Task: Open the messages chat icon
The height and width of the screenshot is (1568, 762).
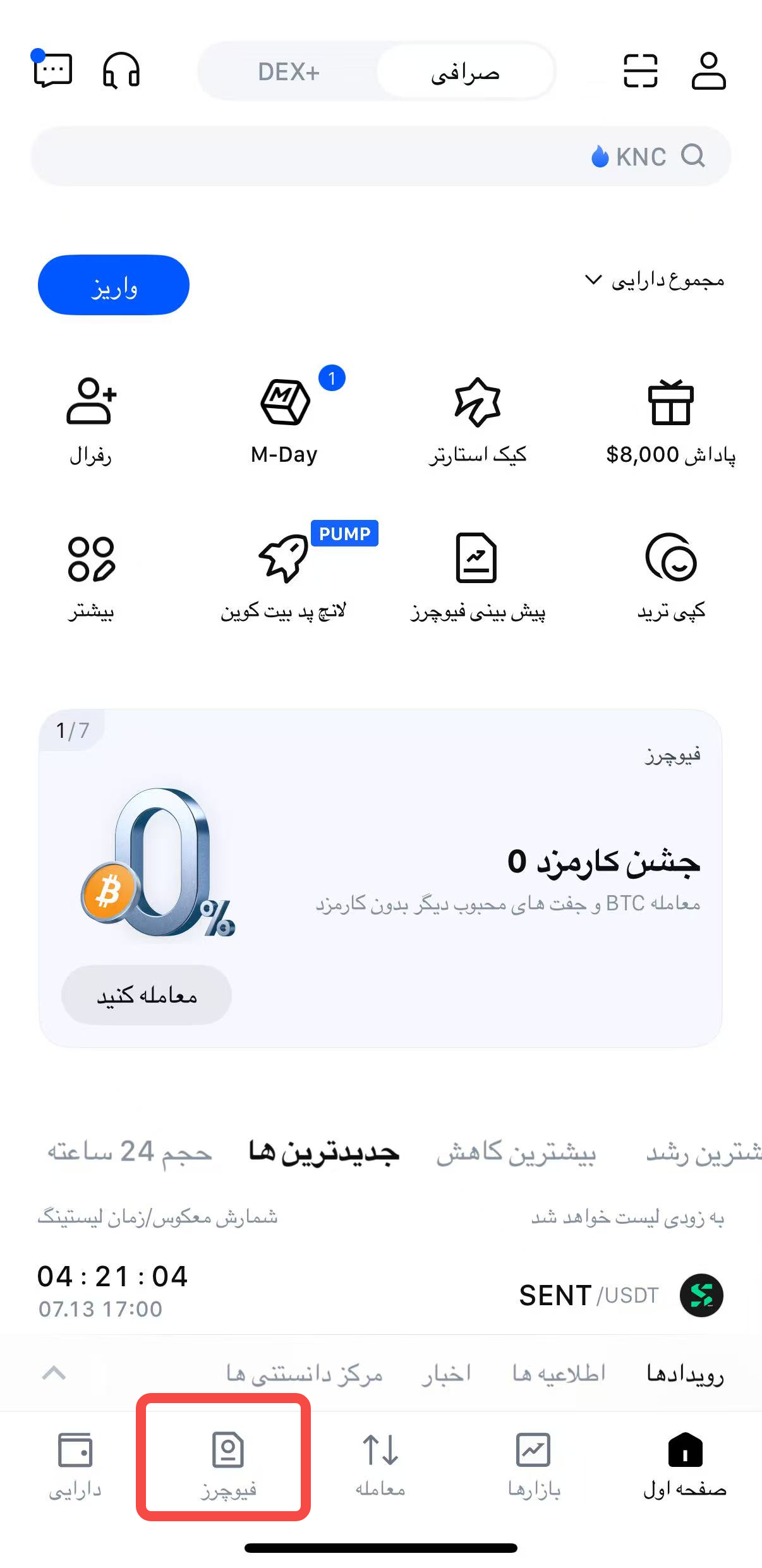Action: point(52,69)
